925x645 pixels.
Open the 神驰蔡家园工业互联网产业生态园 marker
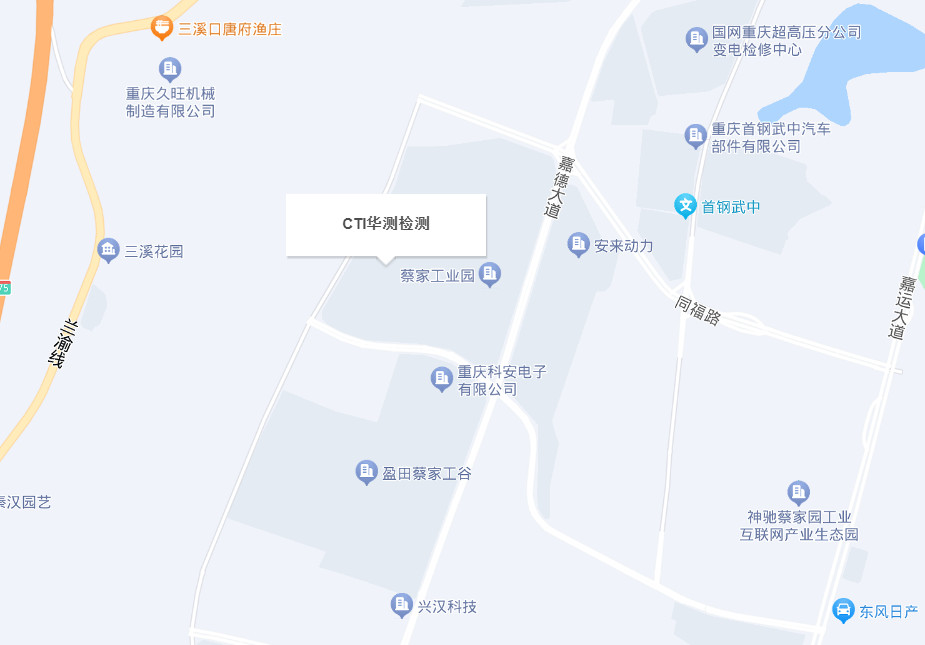[x=798, y=491]
